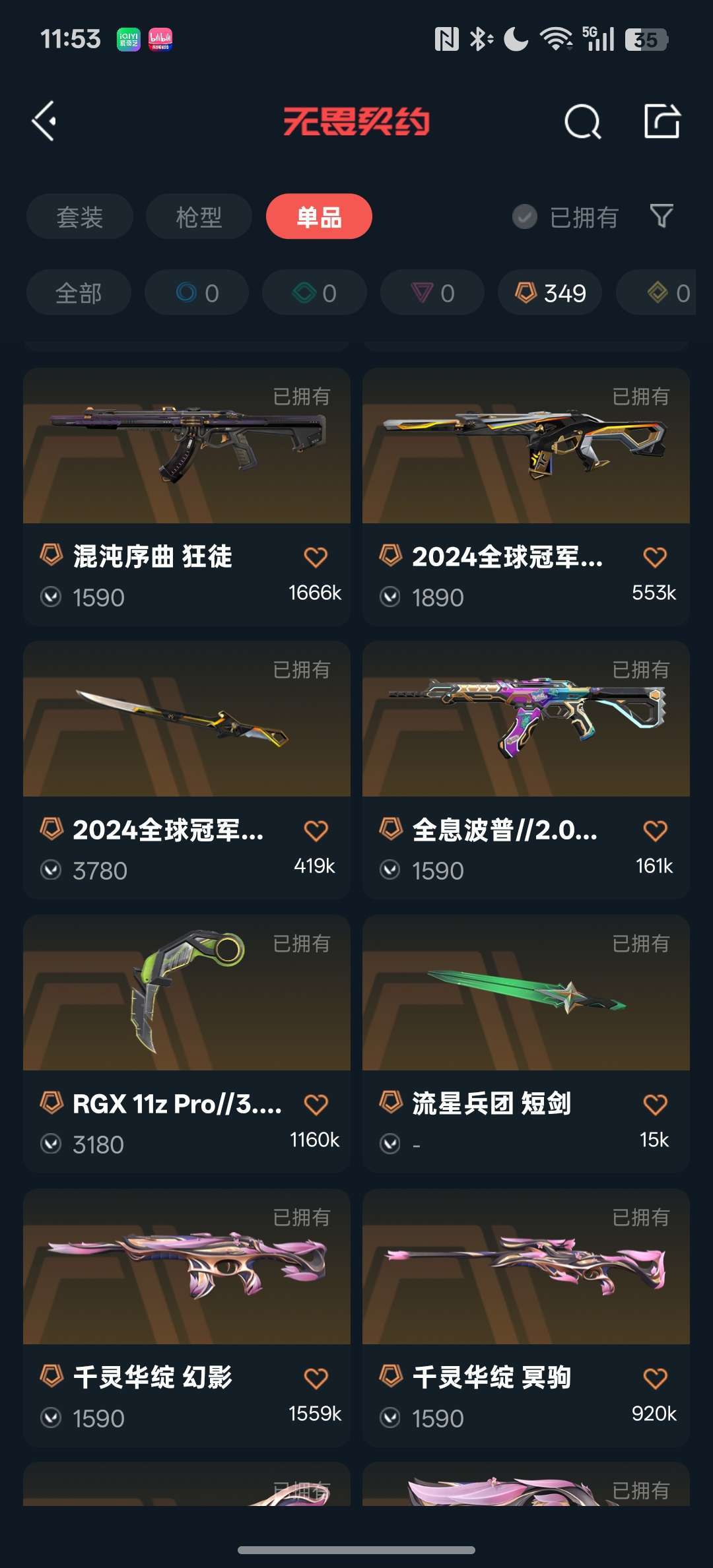
Task: Select the 349 rarity chip
Action: 550,292
